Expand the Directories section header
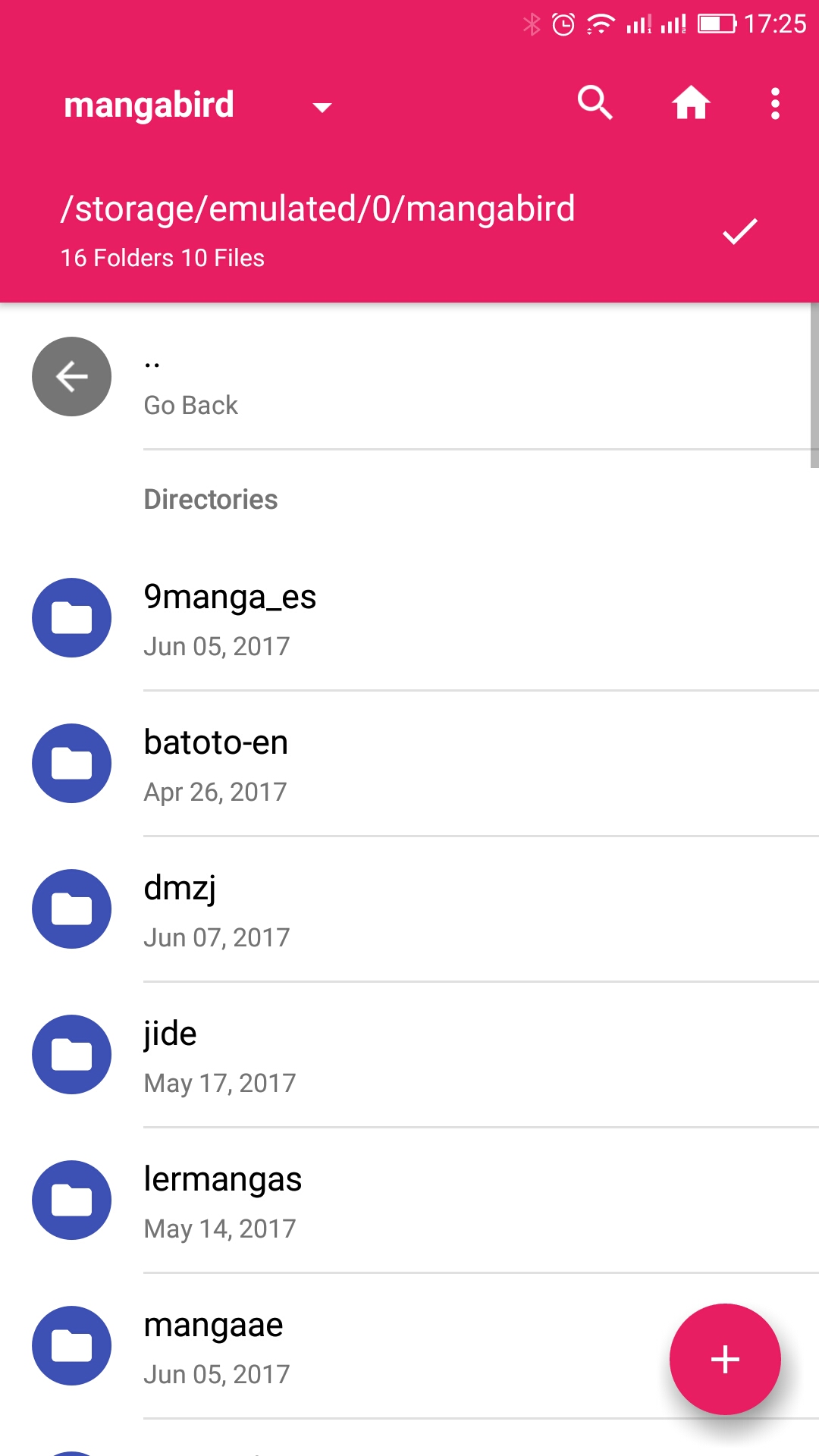The image size is (819, 1456). click(210, 499)
